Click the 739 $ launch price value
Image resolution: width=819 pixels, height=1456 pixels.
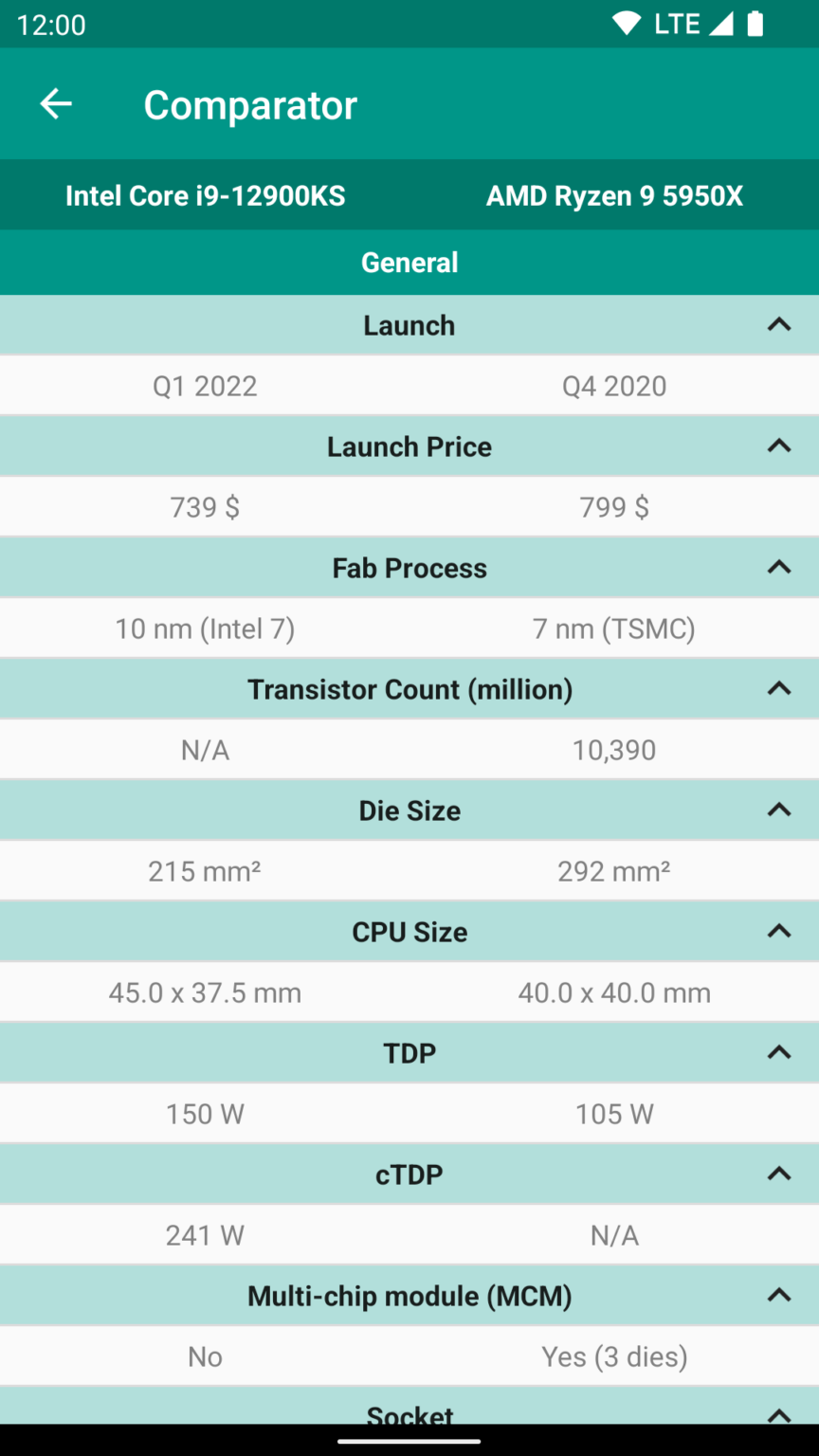(204, 507)
